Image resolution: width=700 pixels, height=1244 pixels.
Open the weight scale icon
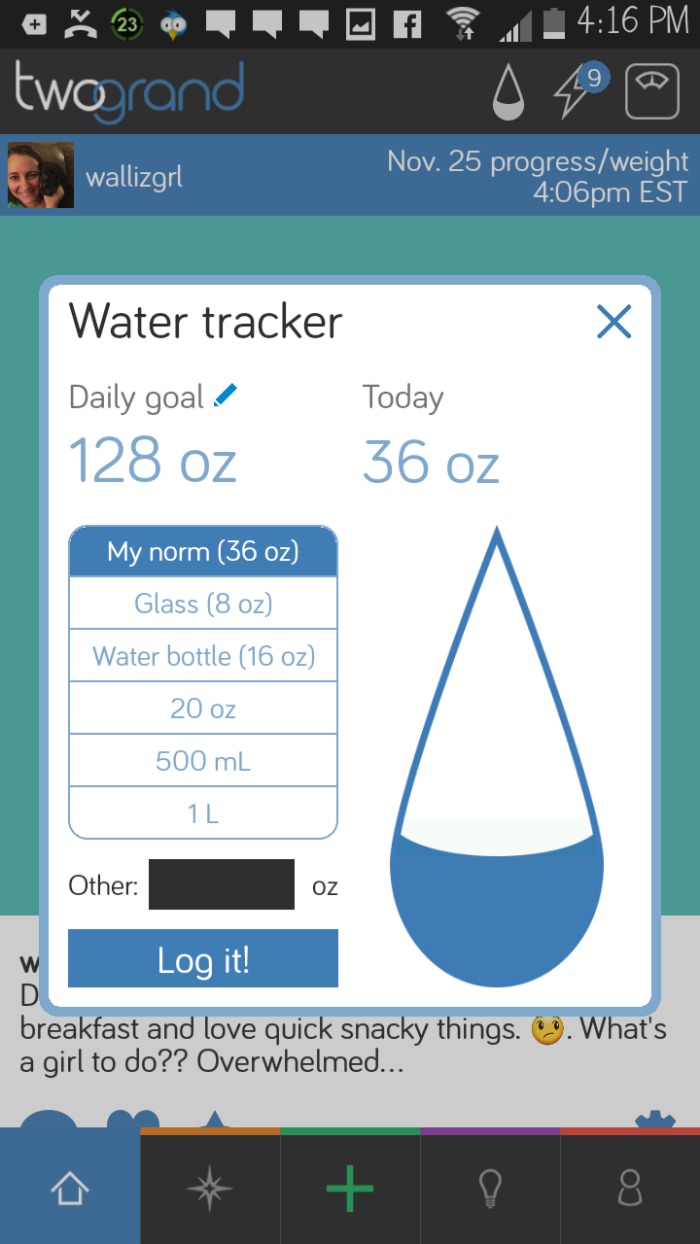(652, 92)
